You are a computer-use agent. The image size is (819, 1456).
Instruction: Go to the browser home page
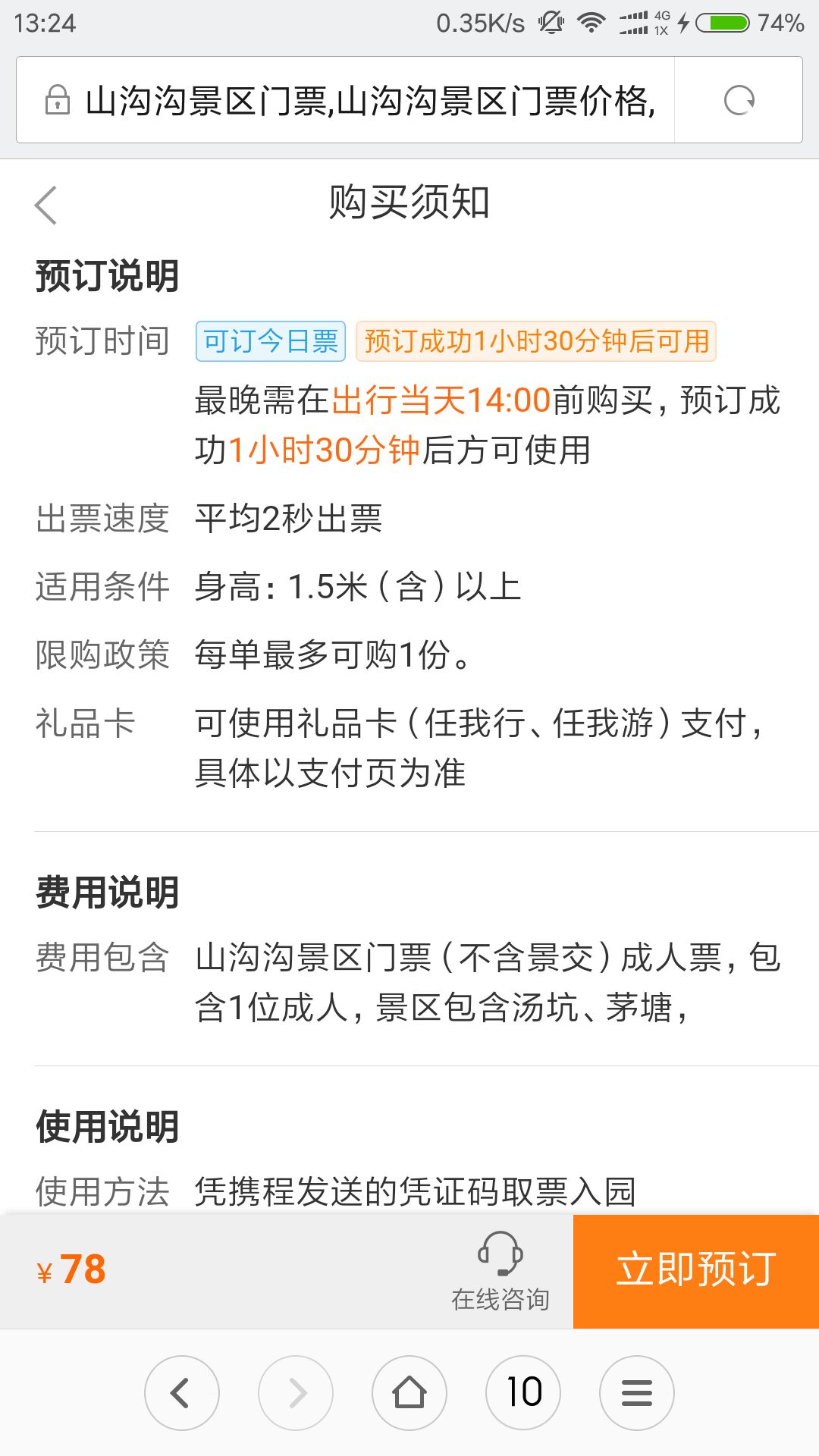click(409, 1392)
